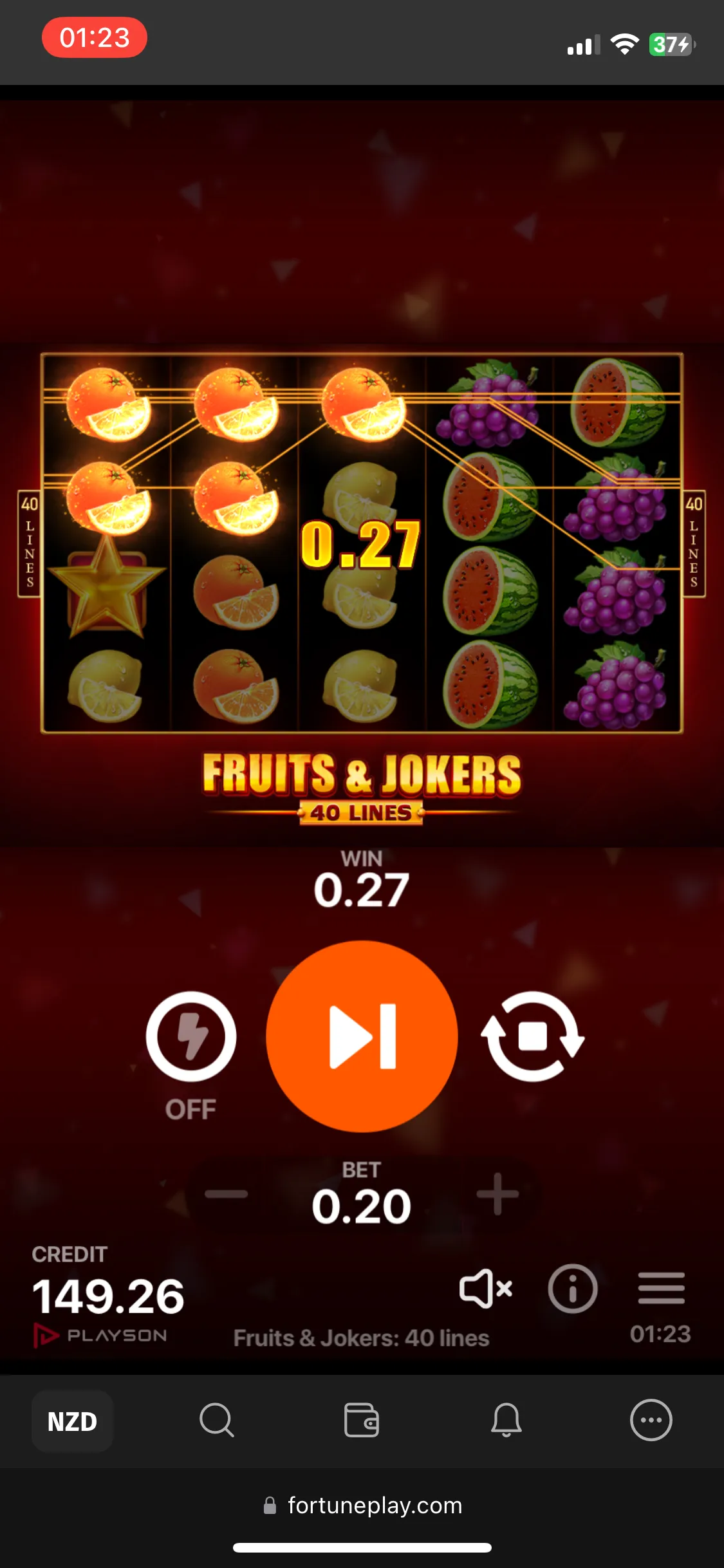Open the game hamburger menu

661,1289
